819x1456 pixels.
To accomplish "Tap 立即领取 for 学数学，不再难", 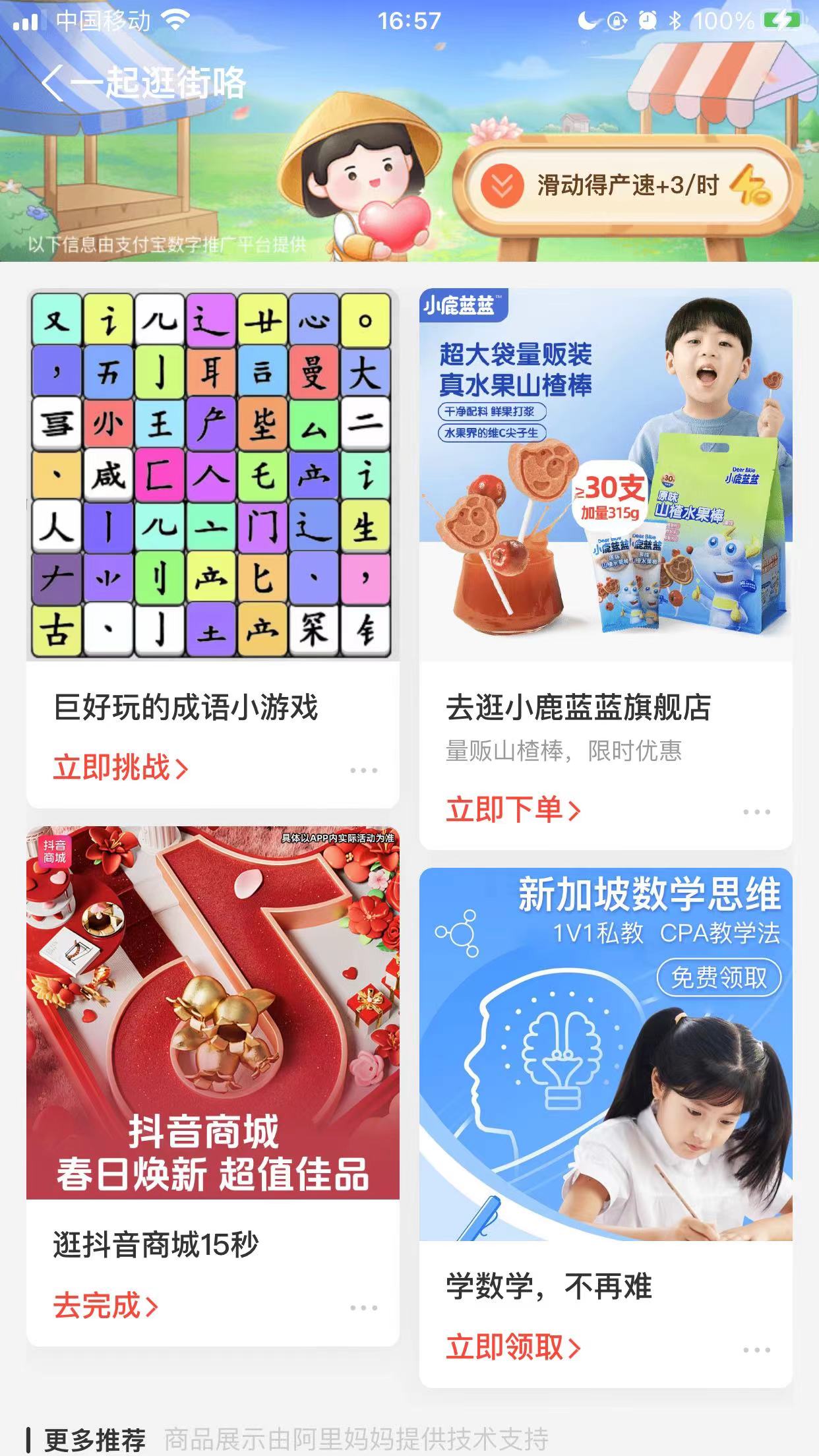I will [513, 1348].
